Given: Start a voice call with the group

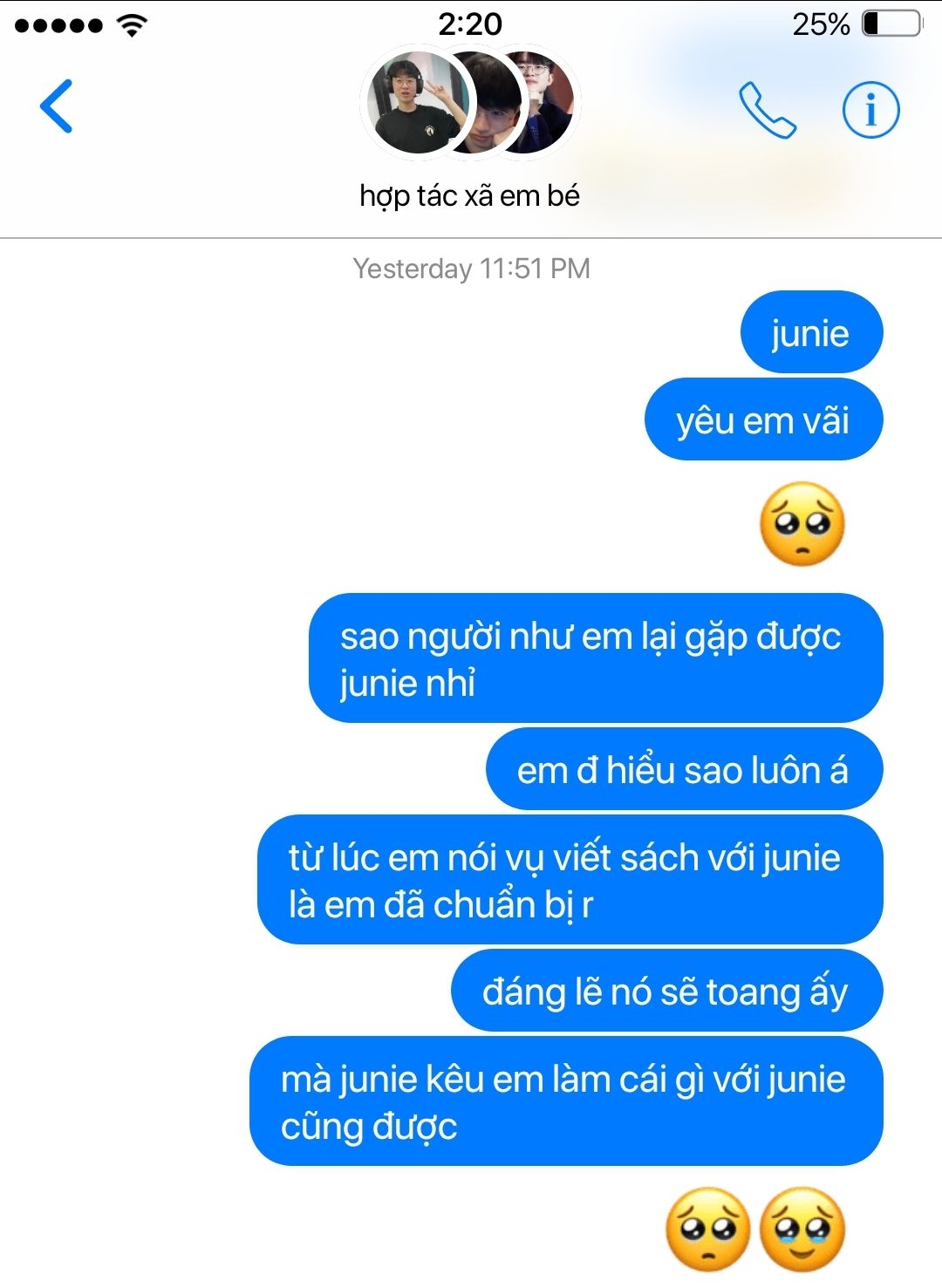Looking at the screenshot, I should [x=768, y=111].
